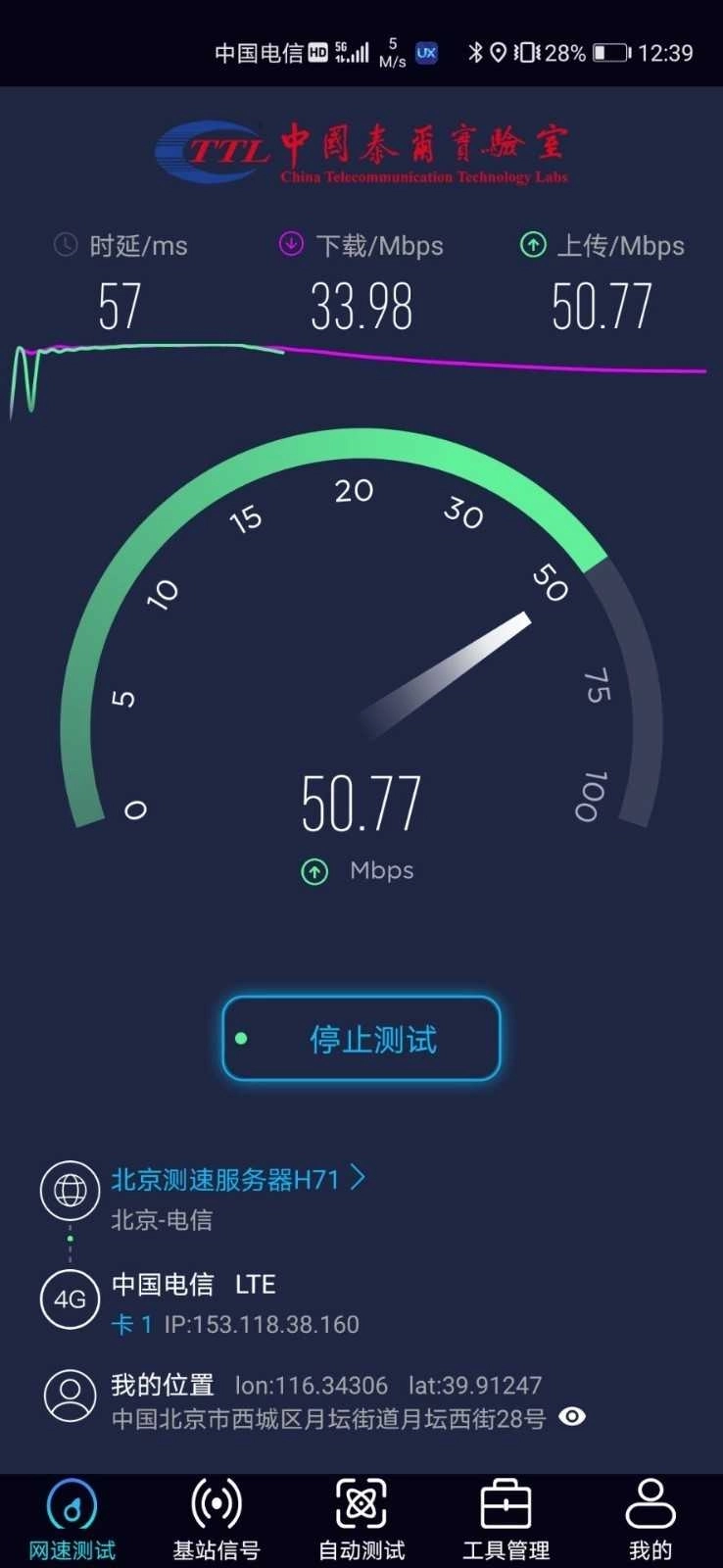Select the globe icon next to server name
Viewport: 723px width, 1568px height.
(x=70, y=1189)
